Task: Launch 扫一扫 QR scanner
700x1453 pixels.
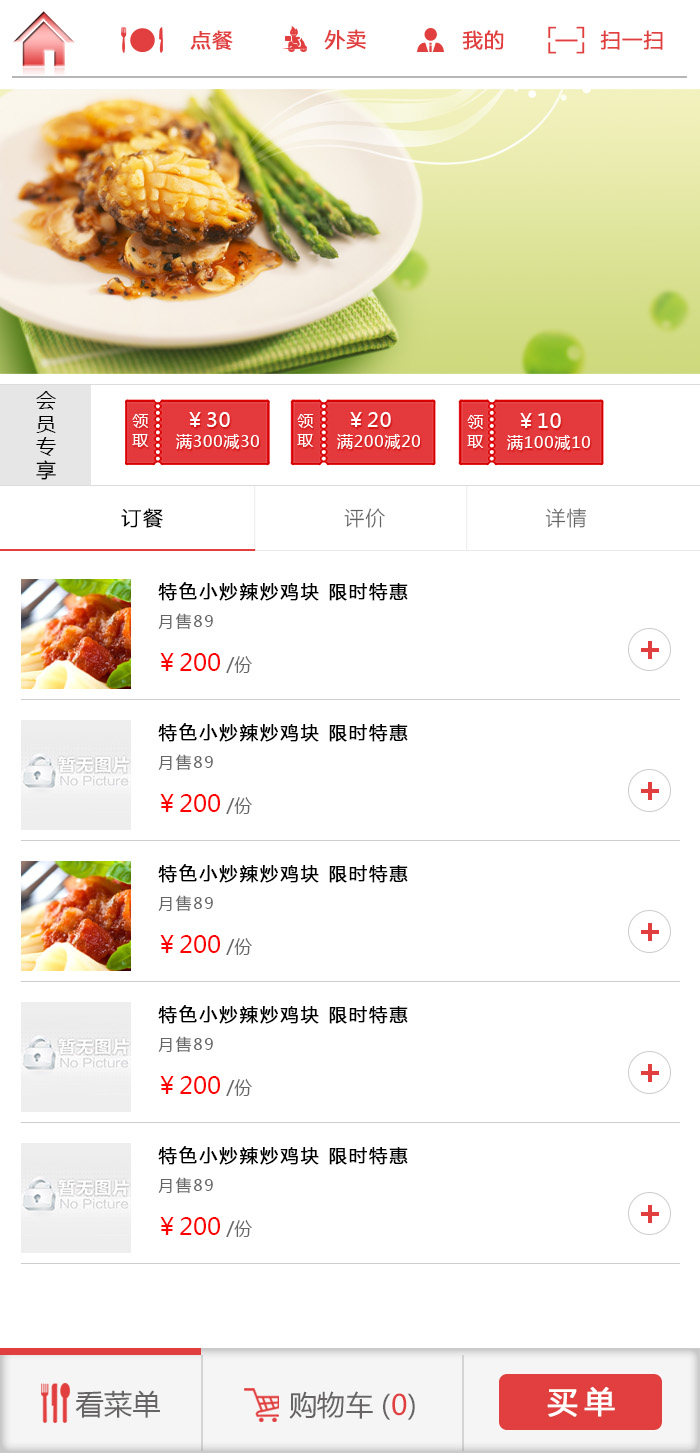Action: coord(606,41)
